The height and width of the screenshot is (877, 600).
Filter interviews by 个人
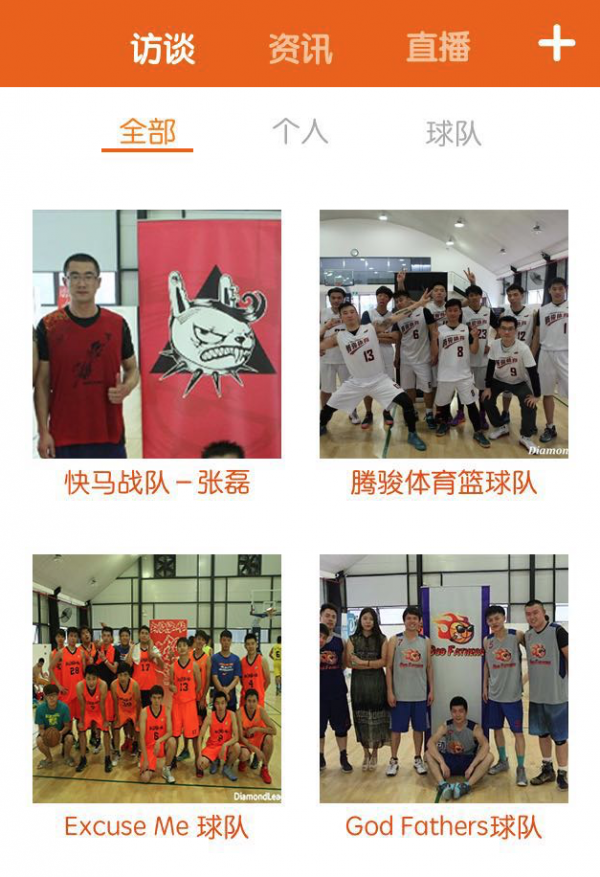[300, 132]
